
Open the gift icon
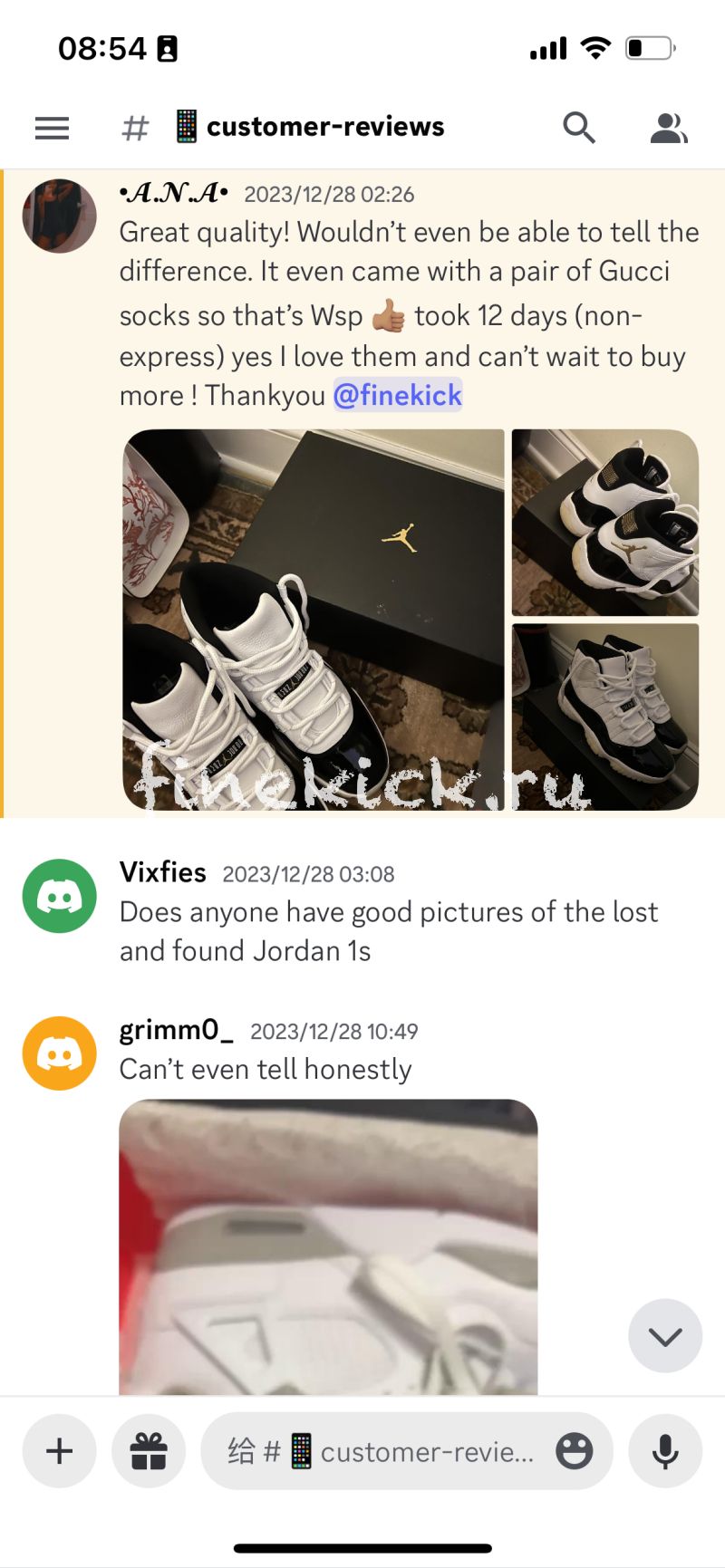(x=149, y=1451)
